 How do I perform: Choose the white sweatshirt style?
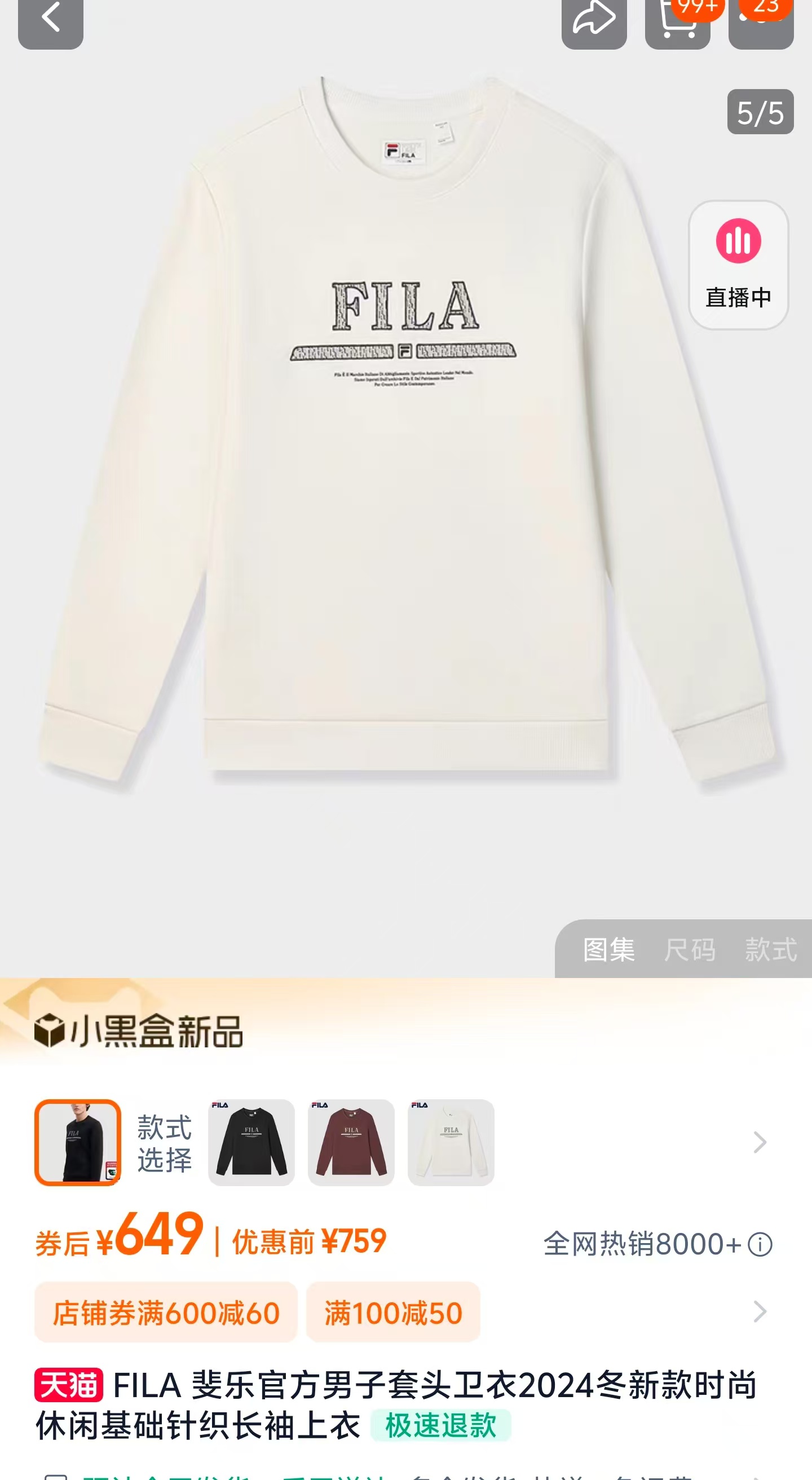tap(451, 1142)
